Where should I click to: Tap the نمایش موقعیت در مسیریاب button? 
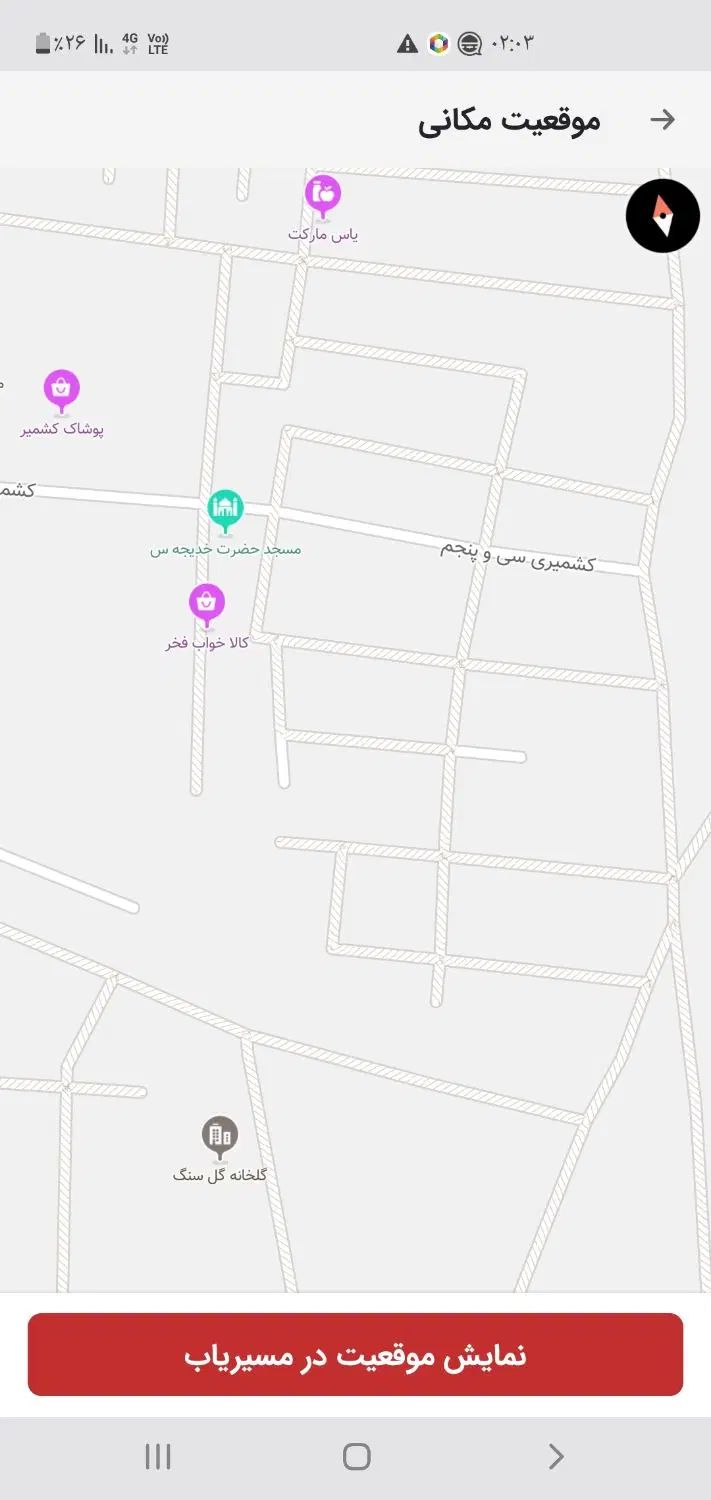point(355,1355)
